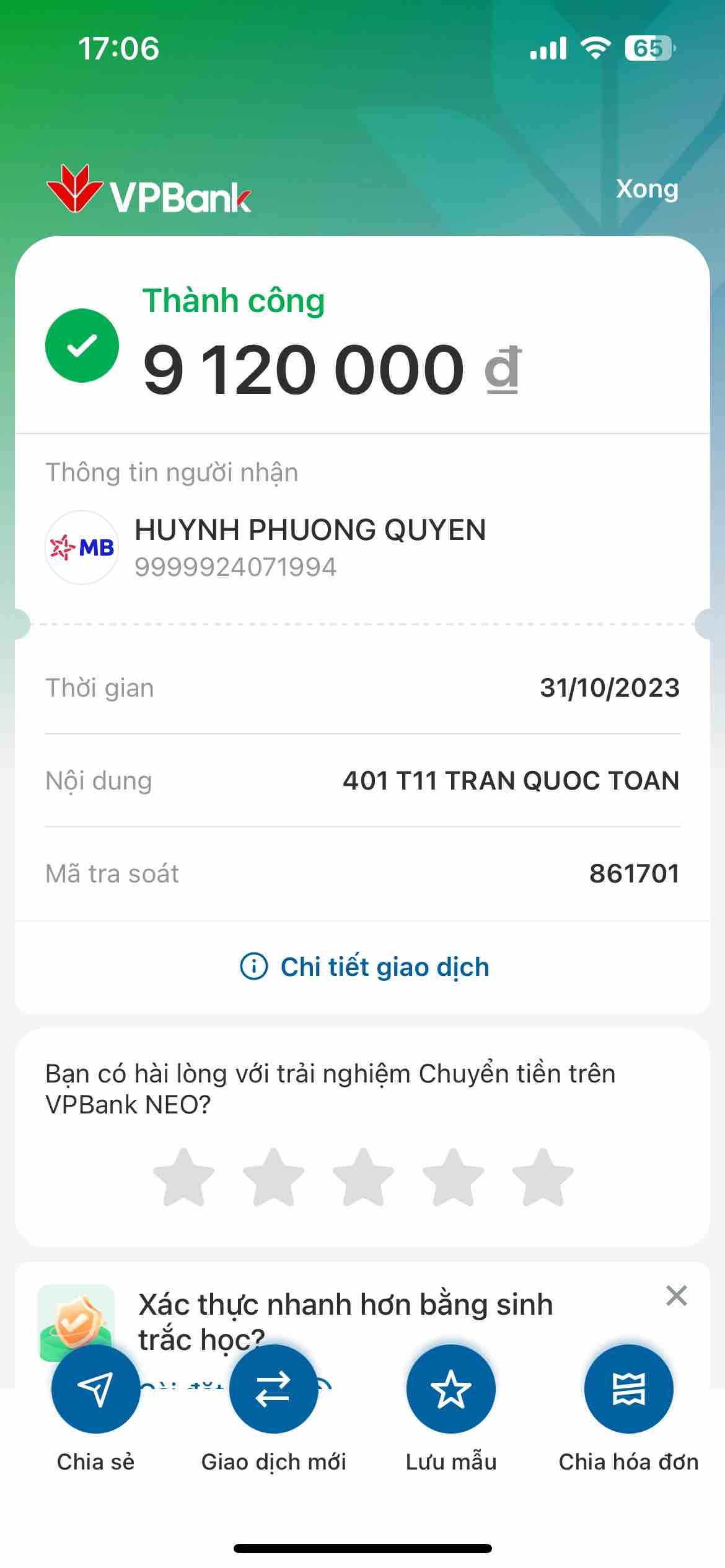Viewport: 725px width, 1568px height.
Task: Open Chi tiết giao dịch details
Action: coord(365,967)
